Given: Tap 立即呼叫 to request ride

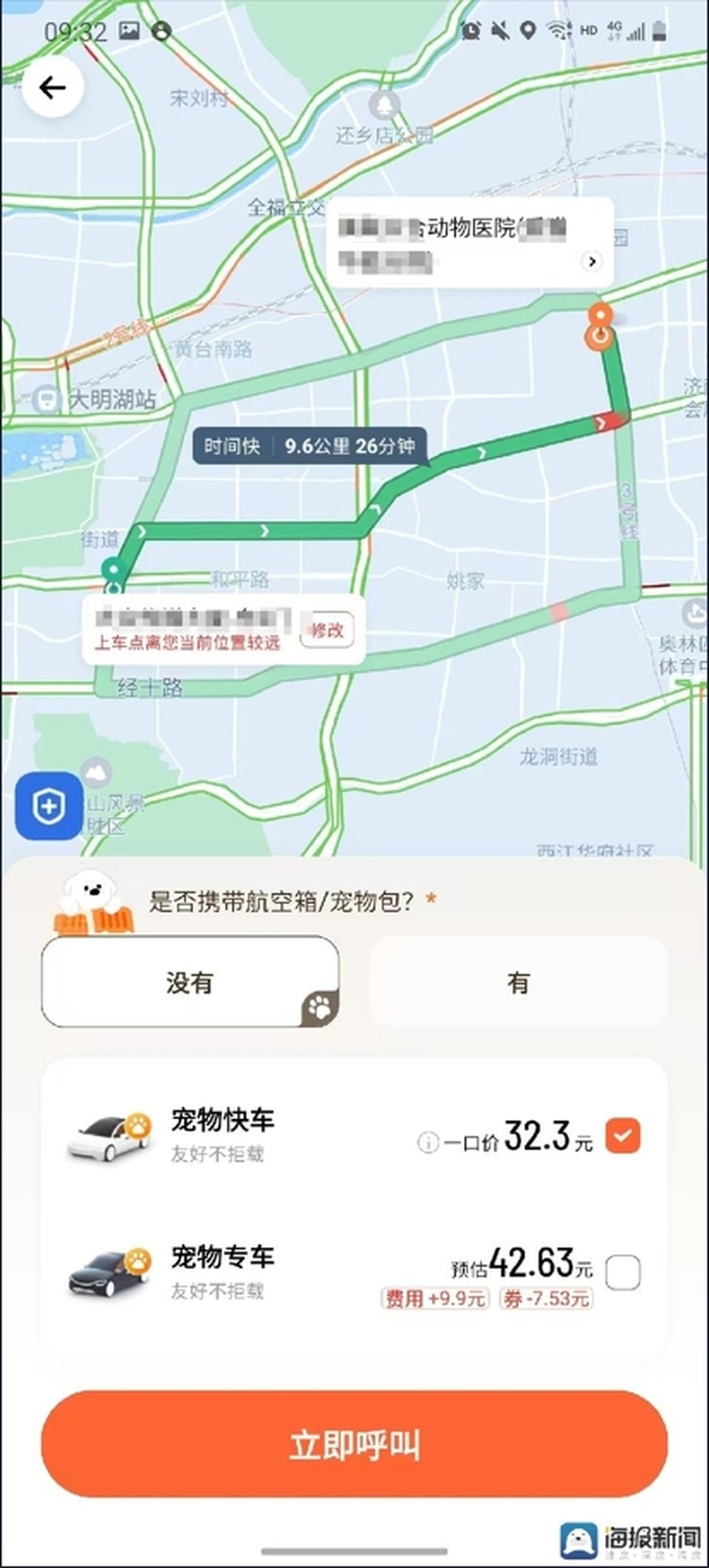Looking at the screenshot, I should [x=354, y=1444].
